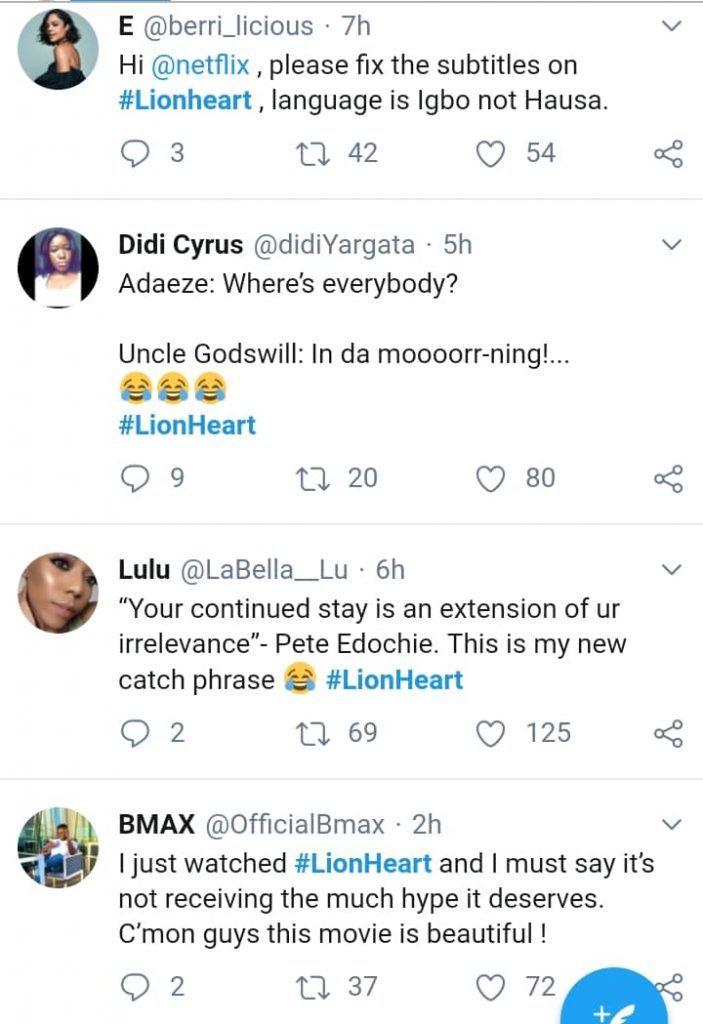This screenshot has height=1024, width=703.
Task: Share berri_licious's tweet
Action: [x=668, y=154]
